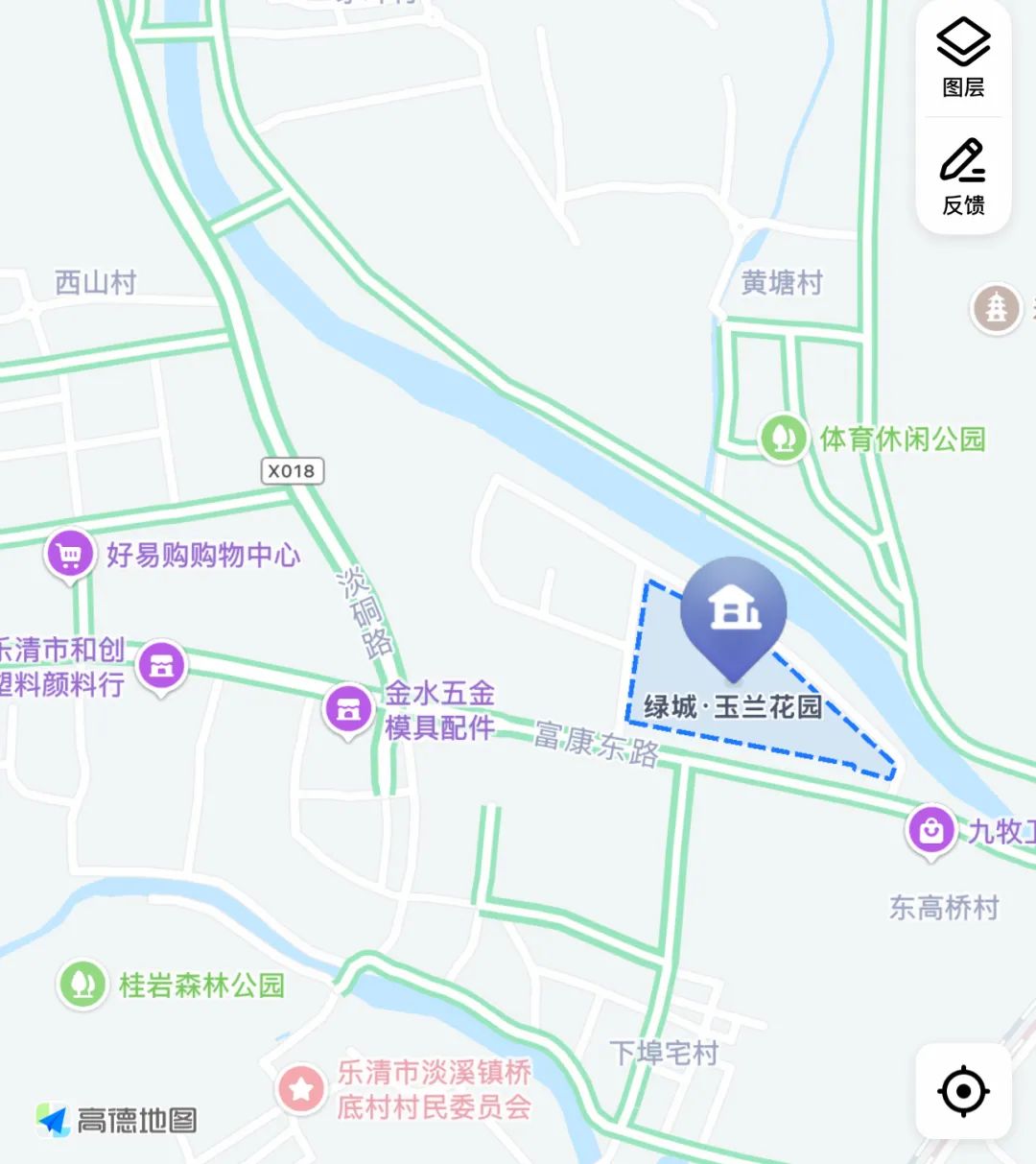Open the 体育休闲公园 park marker
Viewport: 1036px width, 1164px height.
click(x=784, y=438)
